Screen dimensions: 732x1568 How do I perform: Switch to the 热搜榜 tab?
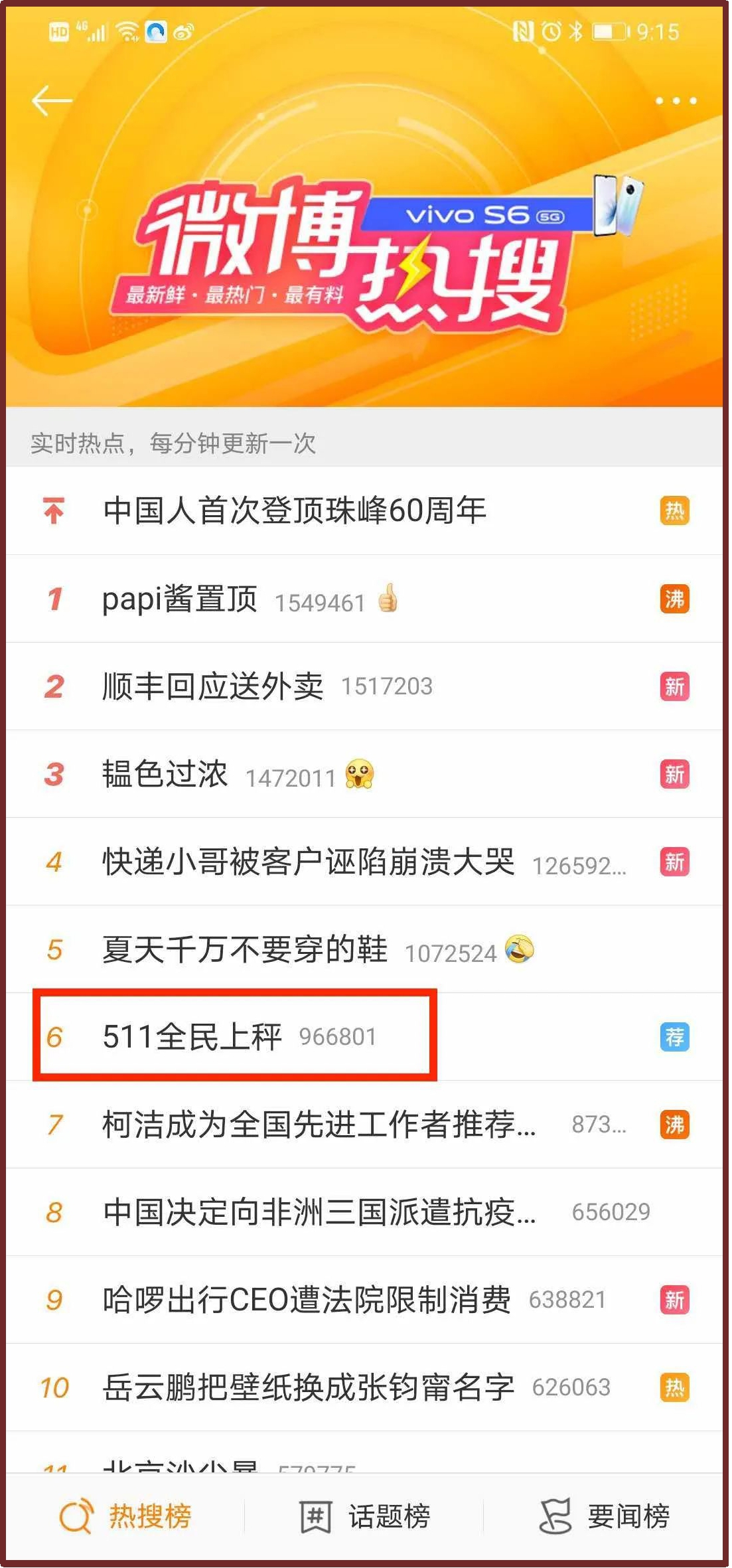pos(126,1517)
